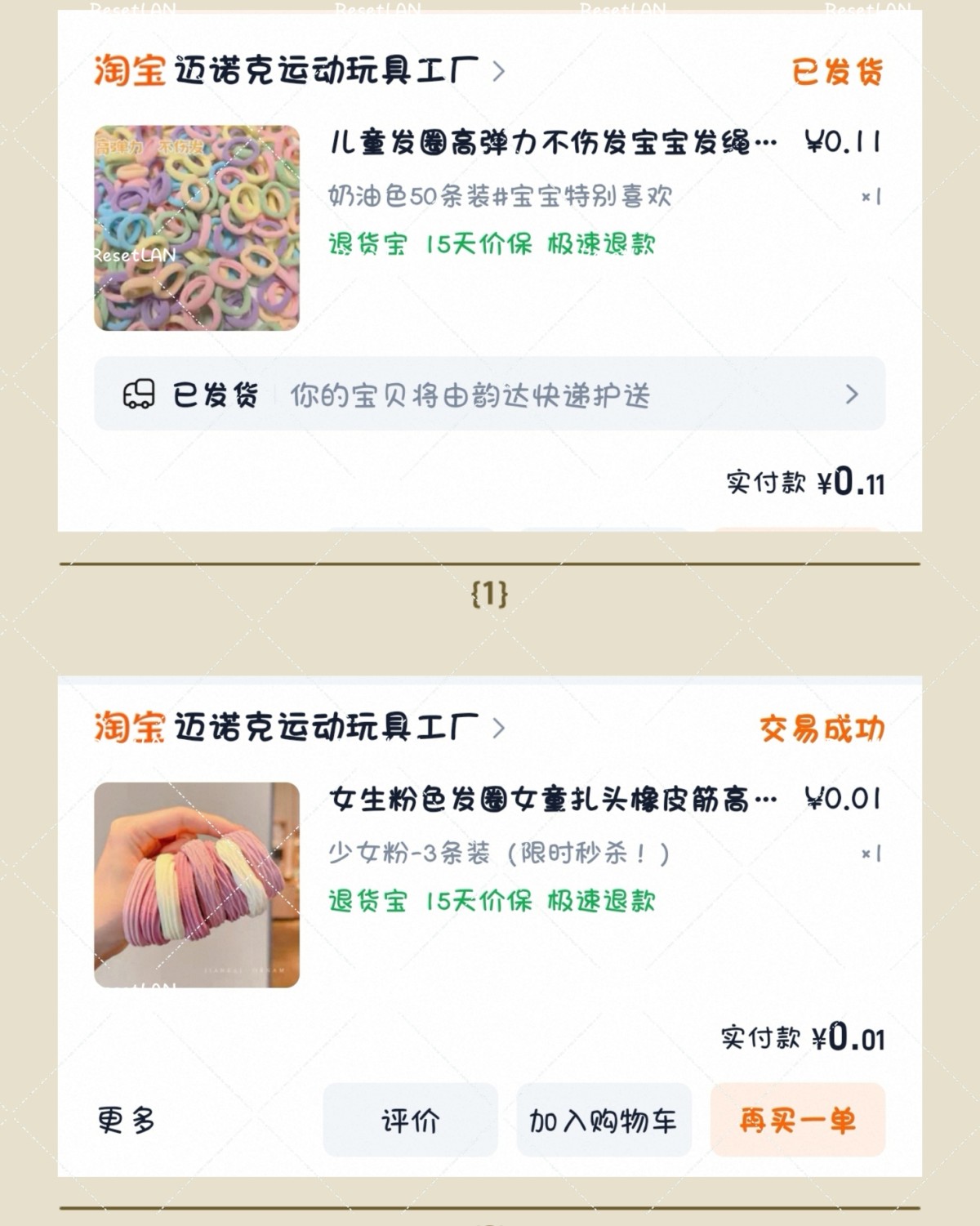Click the 评价 button to review
The width and height of the screenshot is (980, 1226).
(410, 1121)
